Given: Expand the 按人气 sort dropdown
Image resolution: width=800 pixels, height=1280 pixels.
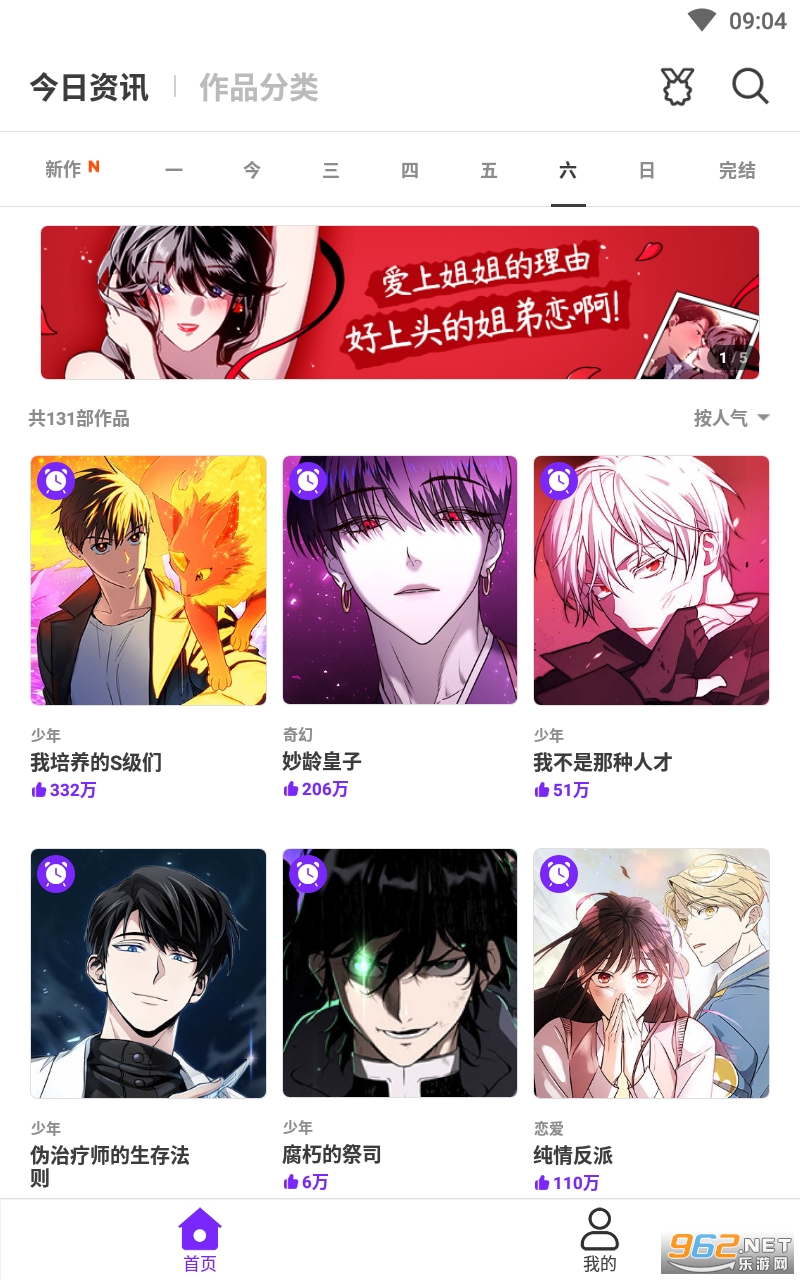Looking at the screenshot, I should [732, 418].
